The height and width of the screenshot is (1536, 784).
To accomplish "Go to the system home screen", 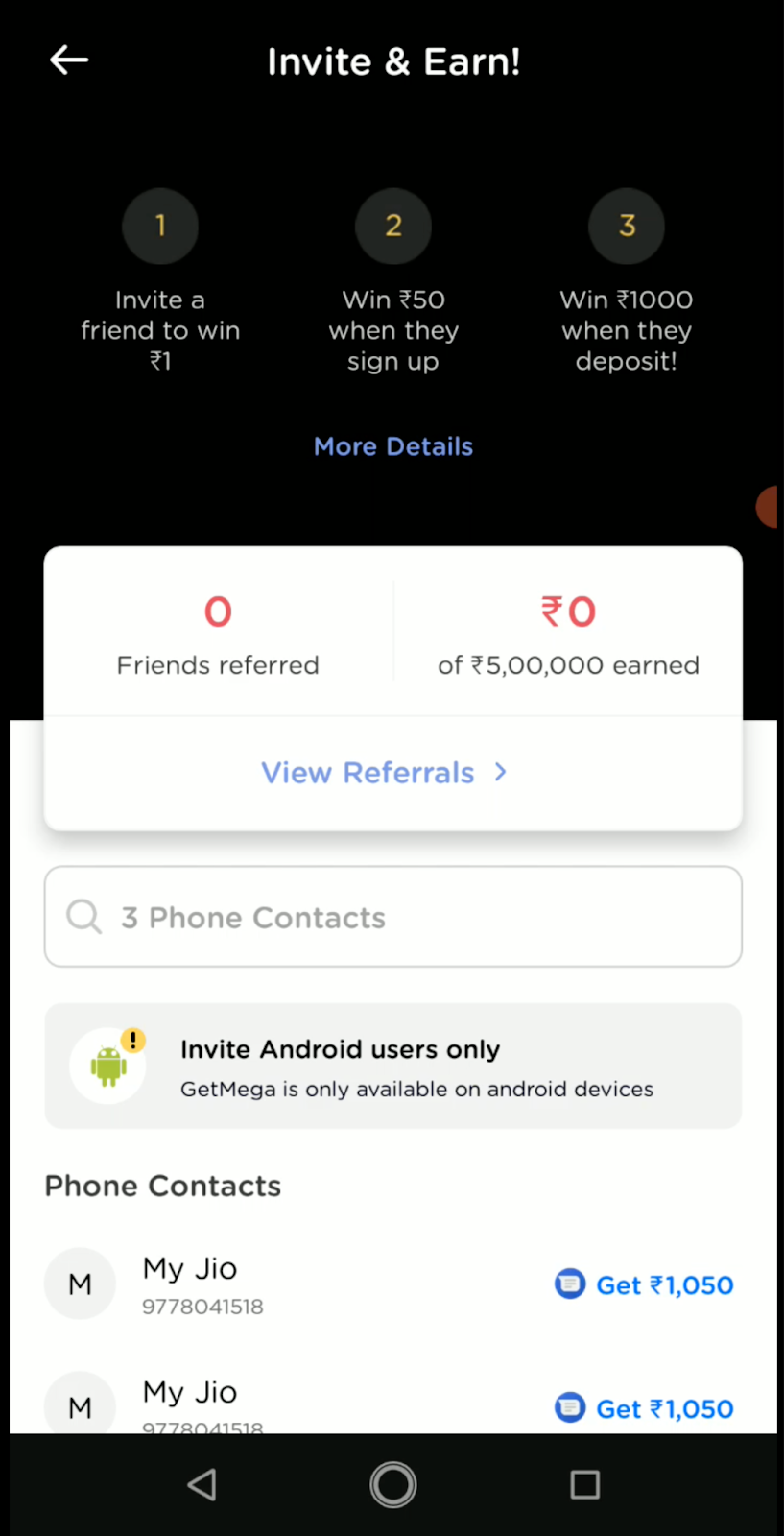I will 392,1485.
